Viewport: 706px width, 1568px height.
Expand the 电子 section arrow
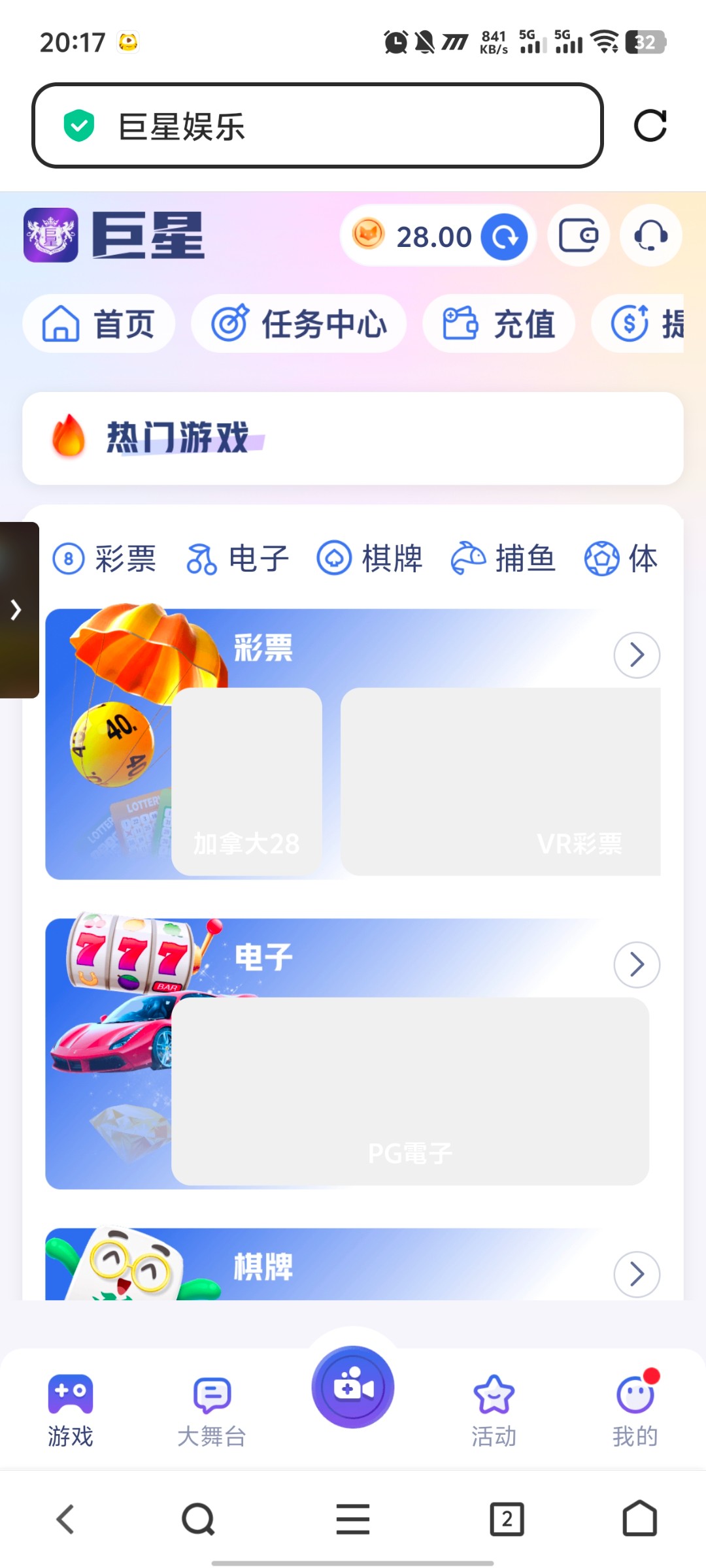(x=637, y=964)
